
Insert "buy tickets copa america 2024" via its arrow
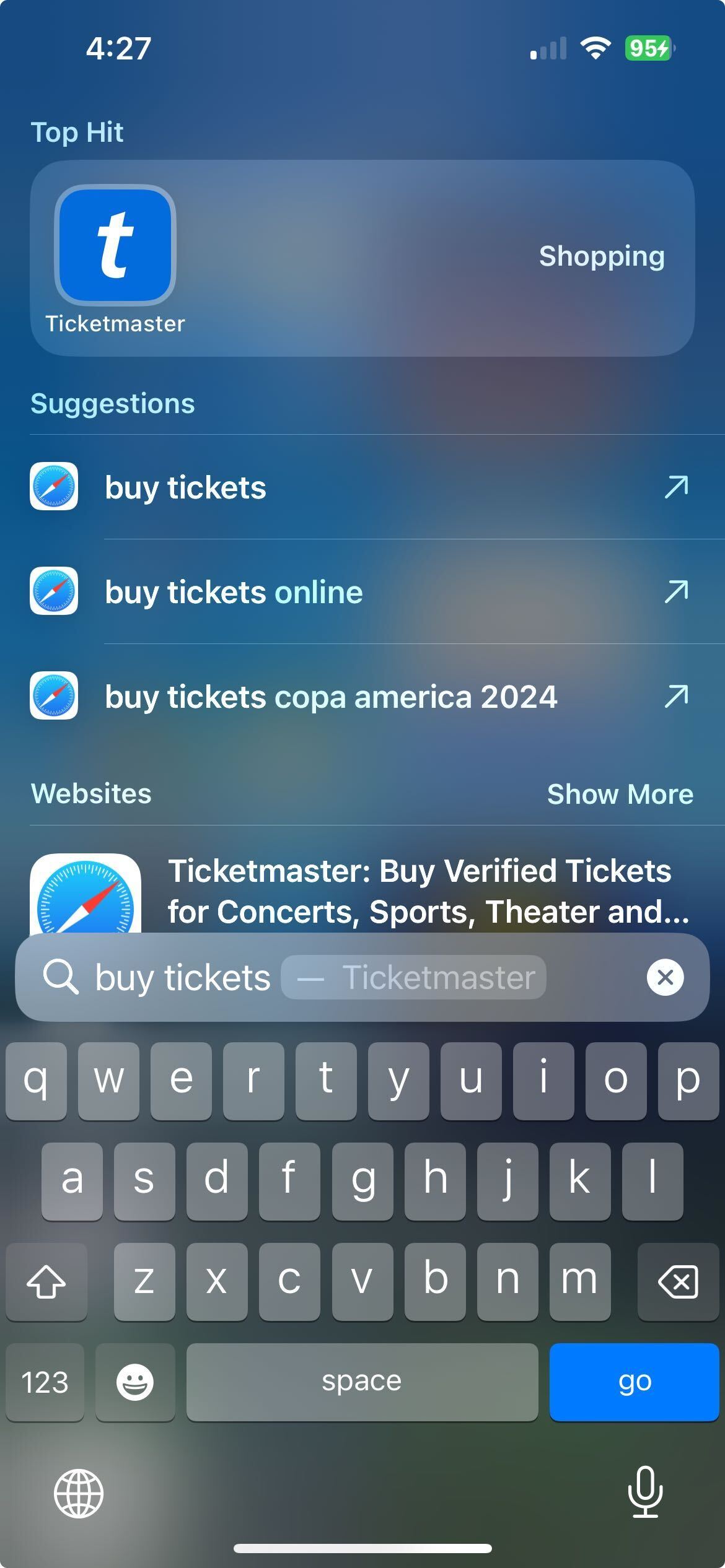click(x=677, y=696)
